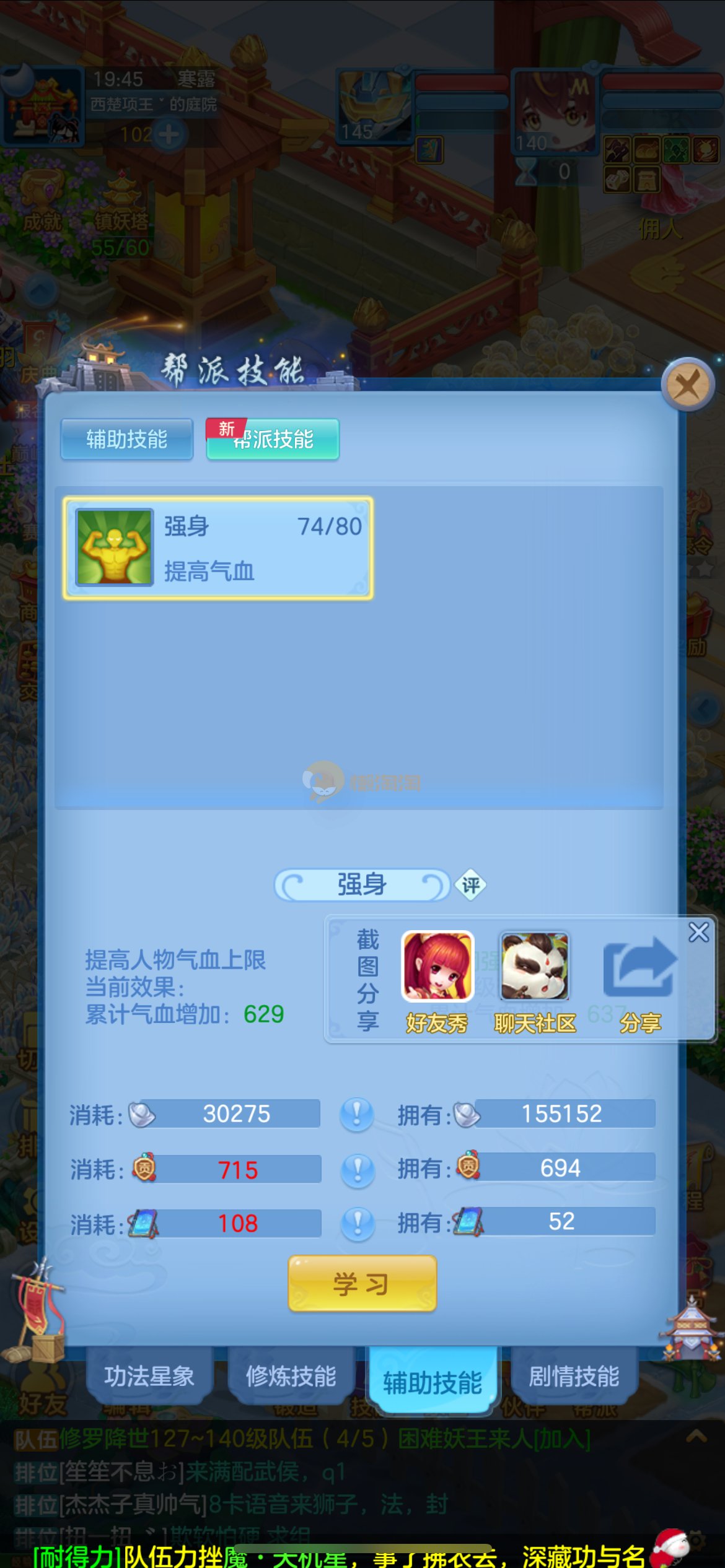Go to the 剧情技能 tab
The height and width of the screenshot is (1568, 725).
click(574, 1377)
